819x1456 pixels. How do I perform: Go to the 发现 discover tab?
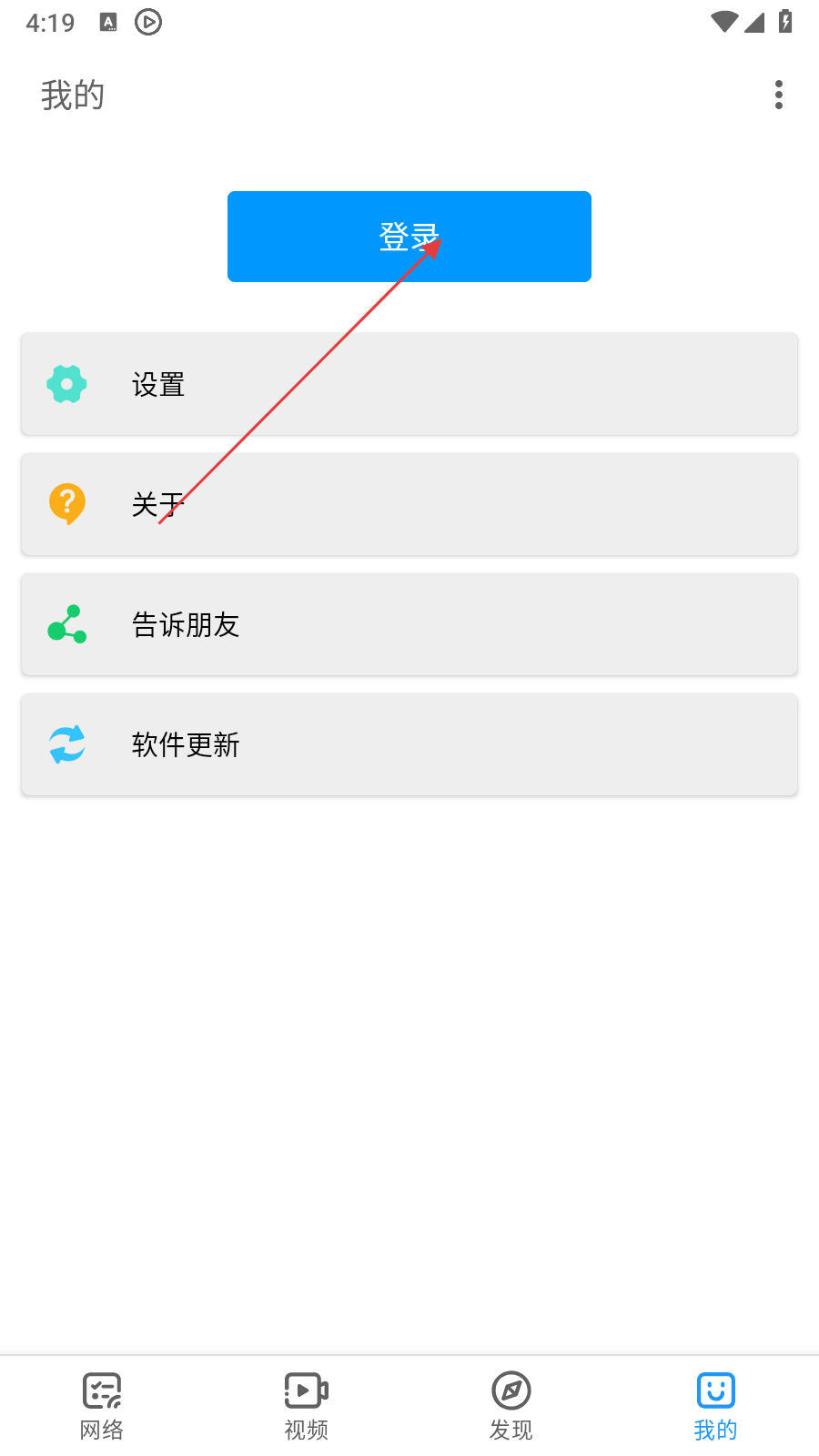[511, 1406]
